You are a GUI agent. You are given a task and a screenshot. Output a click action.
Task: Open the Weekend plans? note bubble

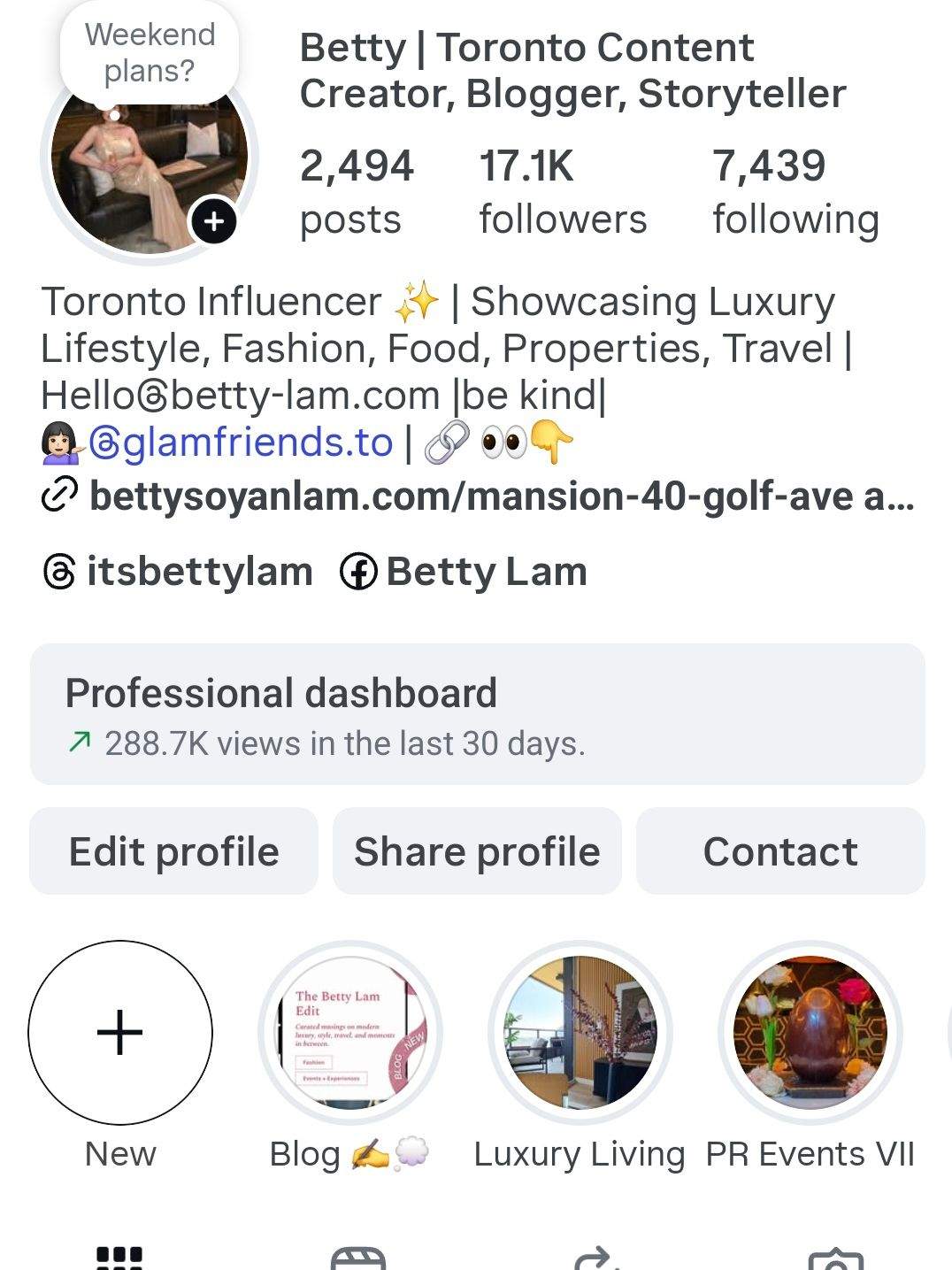150,52
